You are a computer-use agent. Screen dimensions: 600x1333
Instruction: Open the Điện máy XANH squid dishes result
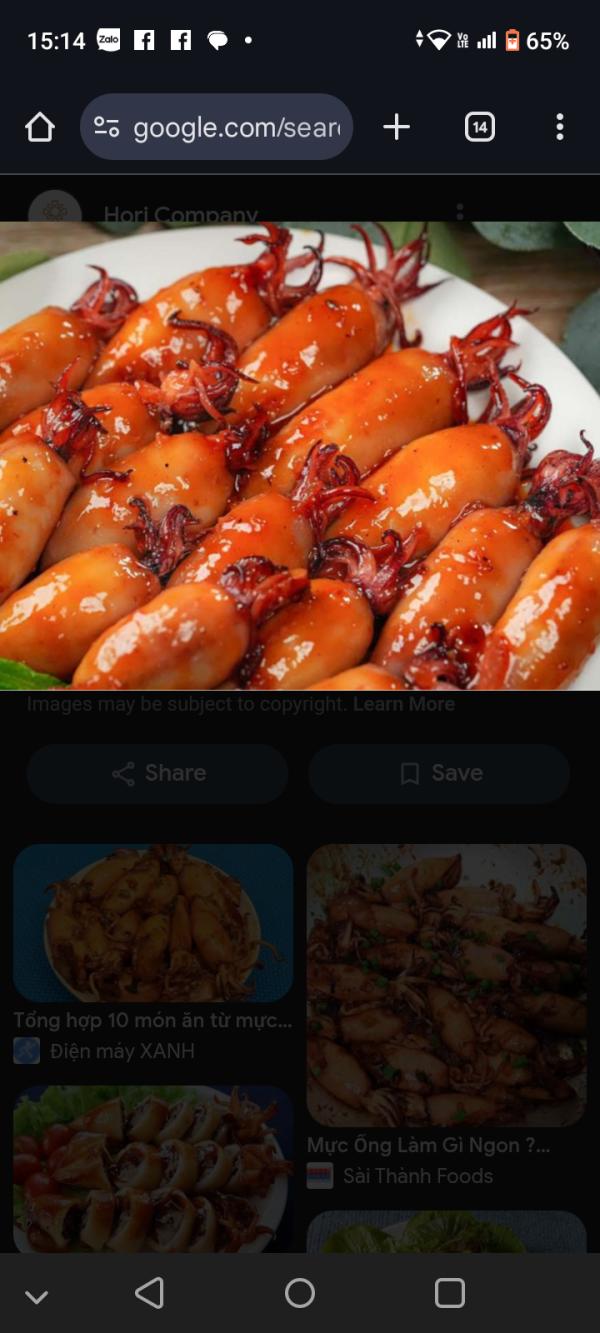coord(152,923)
